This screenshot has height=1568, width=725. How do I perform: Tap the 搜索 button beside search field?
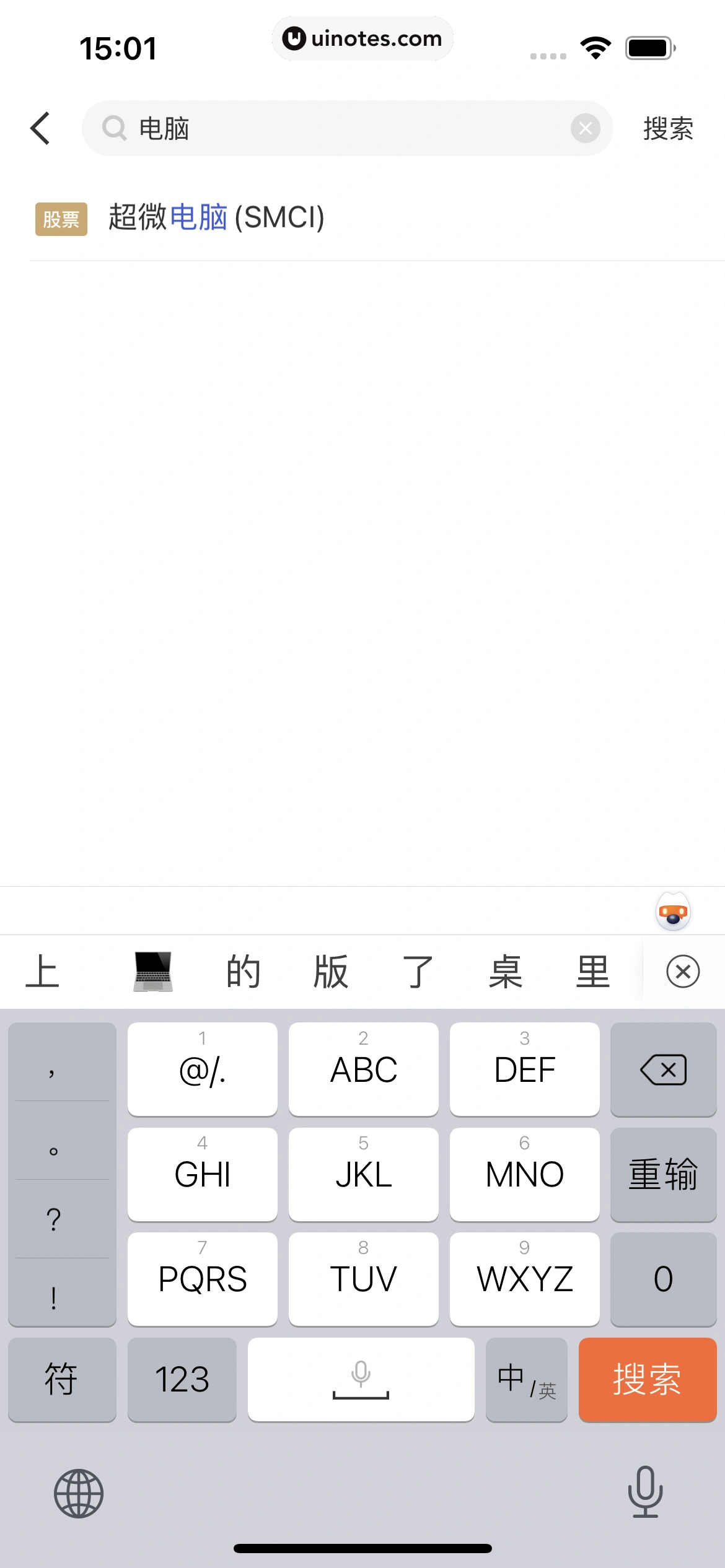tap(667, 129)
